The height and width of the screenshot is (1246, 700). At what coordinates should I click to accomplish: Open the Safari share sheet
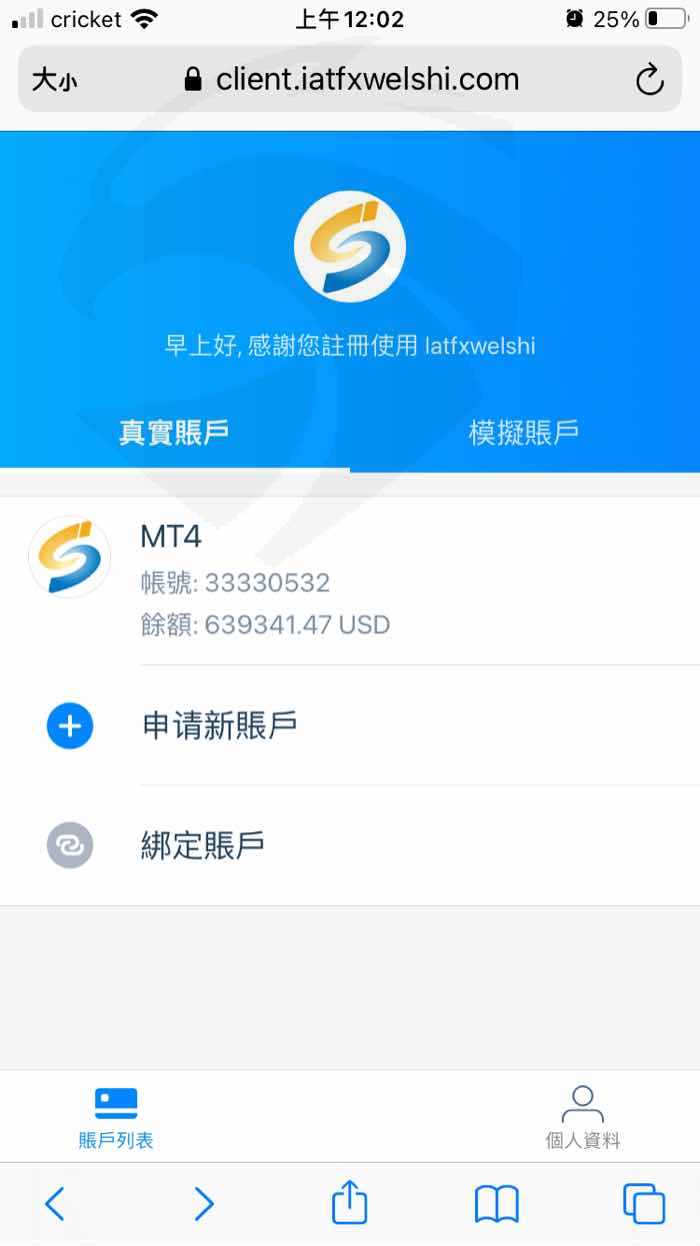349,1201
